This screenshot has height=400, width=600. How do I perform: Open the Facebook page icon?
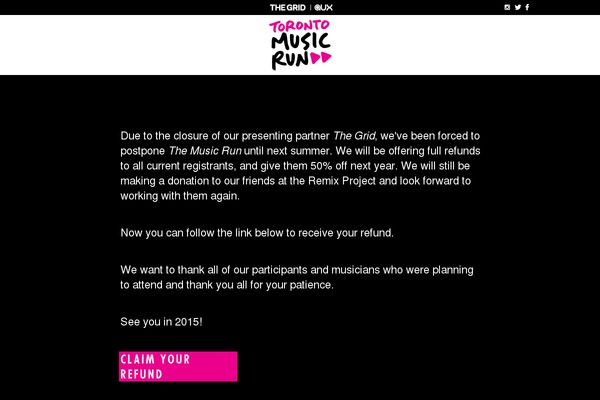(527, 7)
